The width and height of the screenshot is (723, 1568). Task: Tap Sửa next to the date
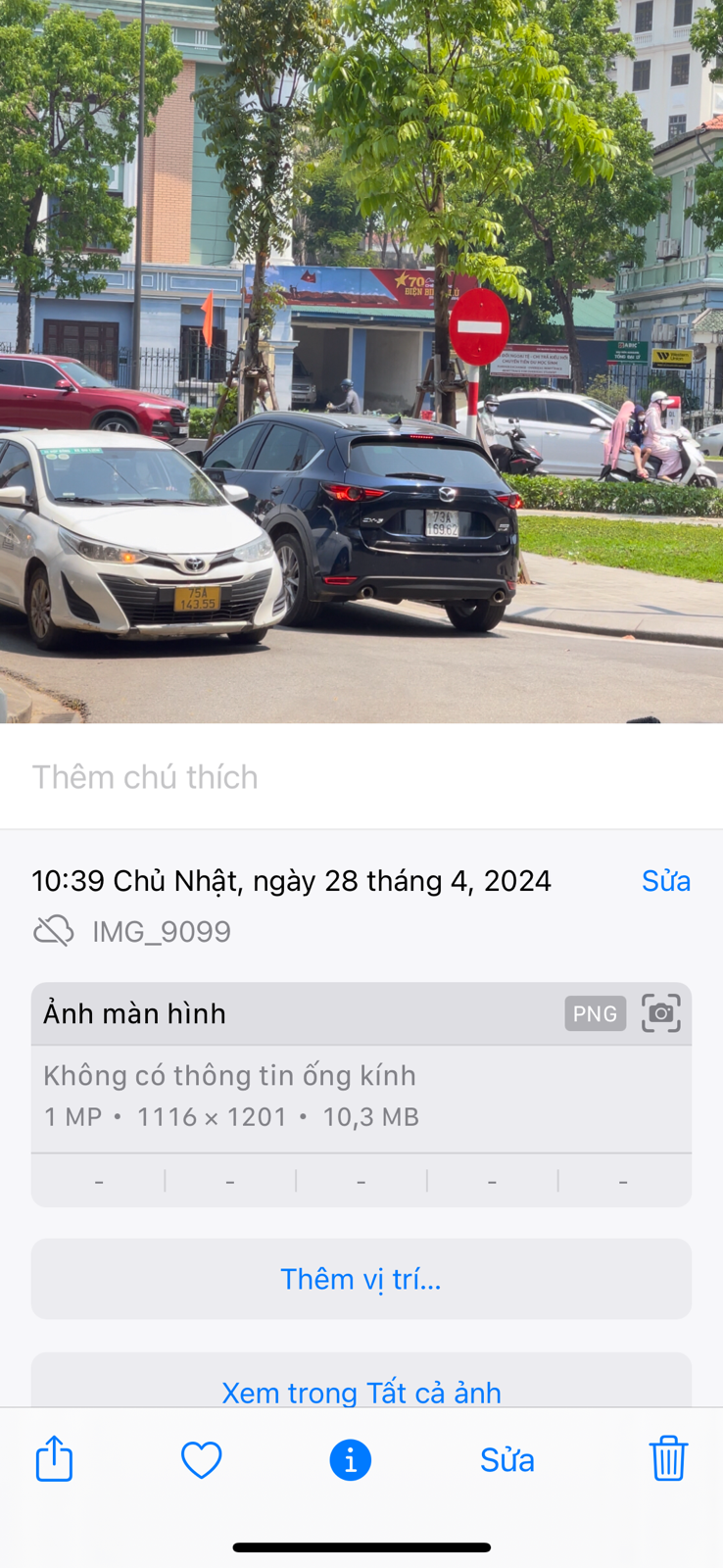665,881
